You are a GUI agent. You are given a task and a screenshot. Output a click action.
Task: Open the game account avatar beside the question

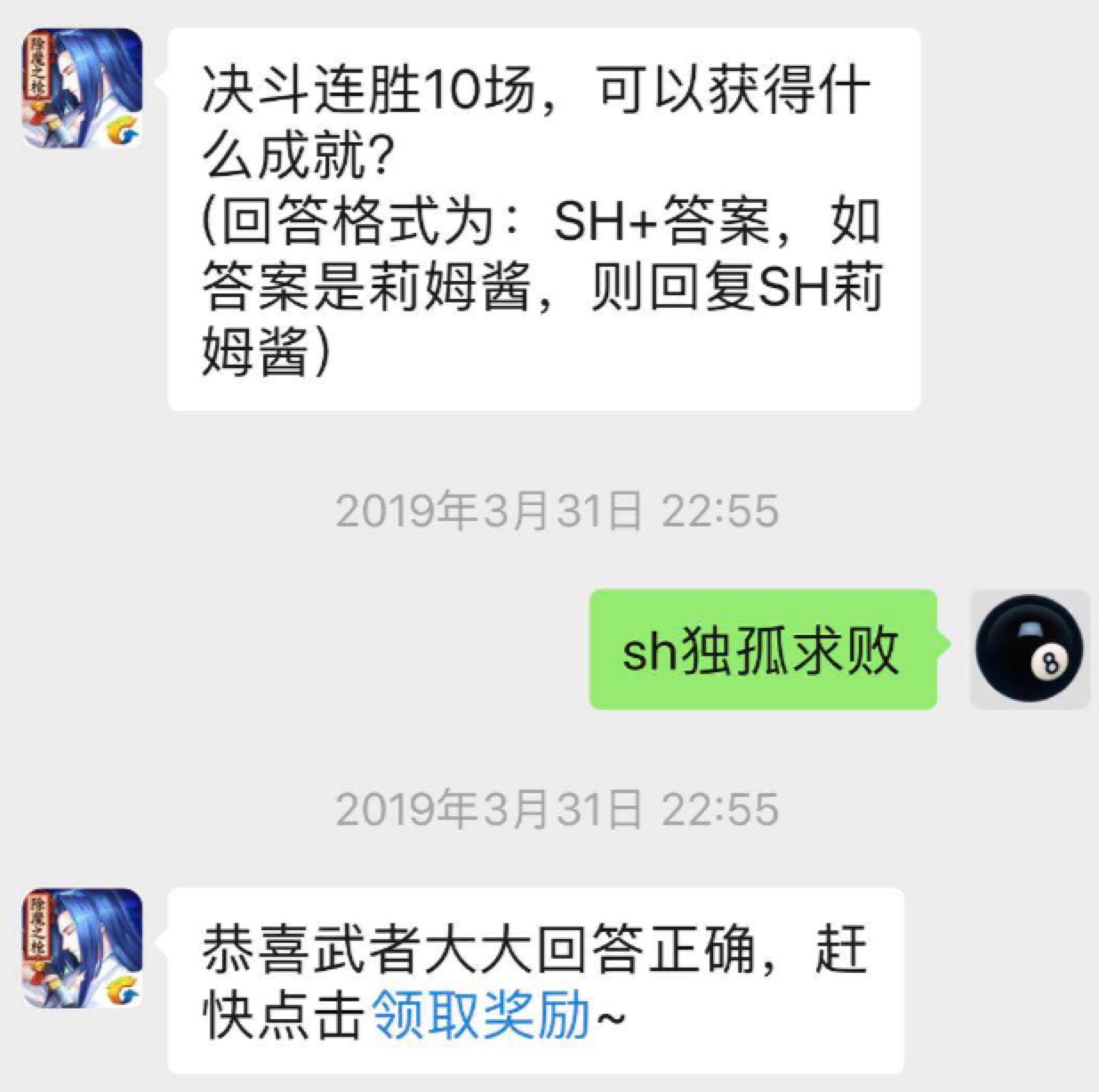[83, 88]
